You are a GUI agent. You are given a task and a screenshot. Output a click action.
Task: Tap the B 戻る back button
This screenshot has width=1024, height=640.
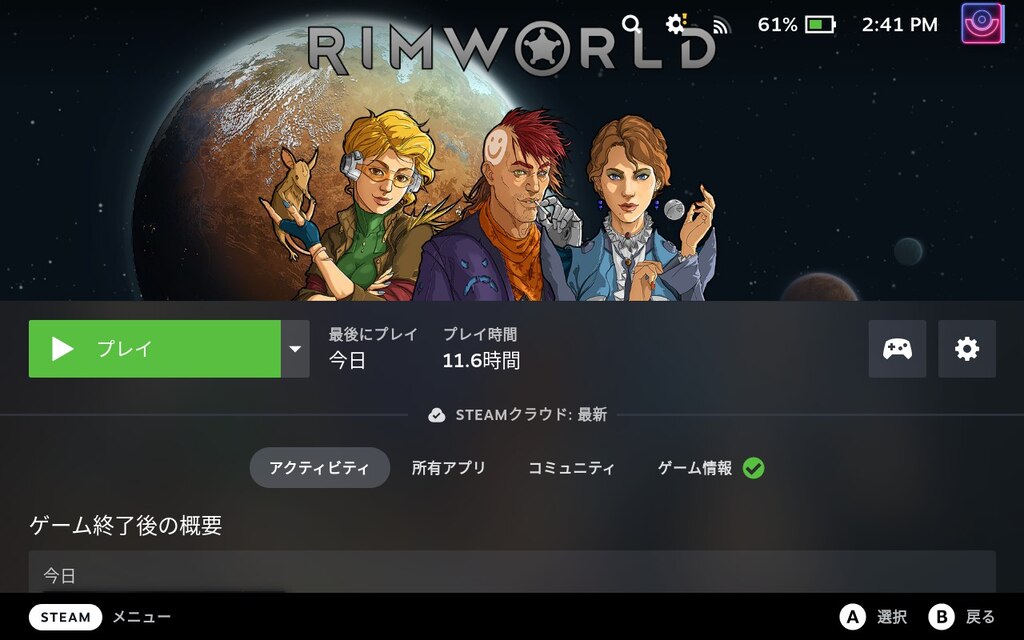961,617
